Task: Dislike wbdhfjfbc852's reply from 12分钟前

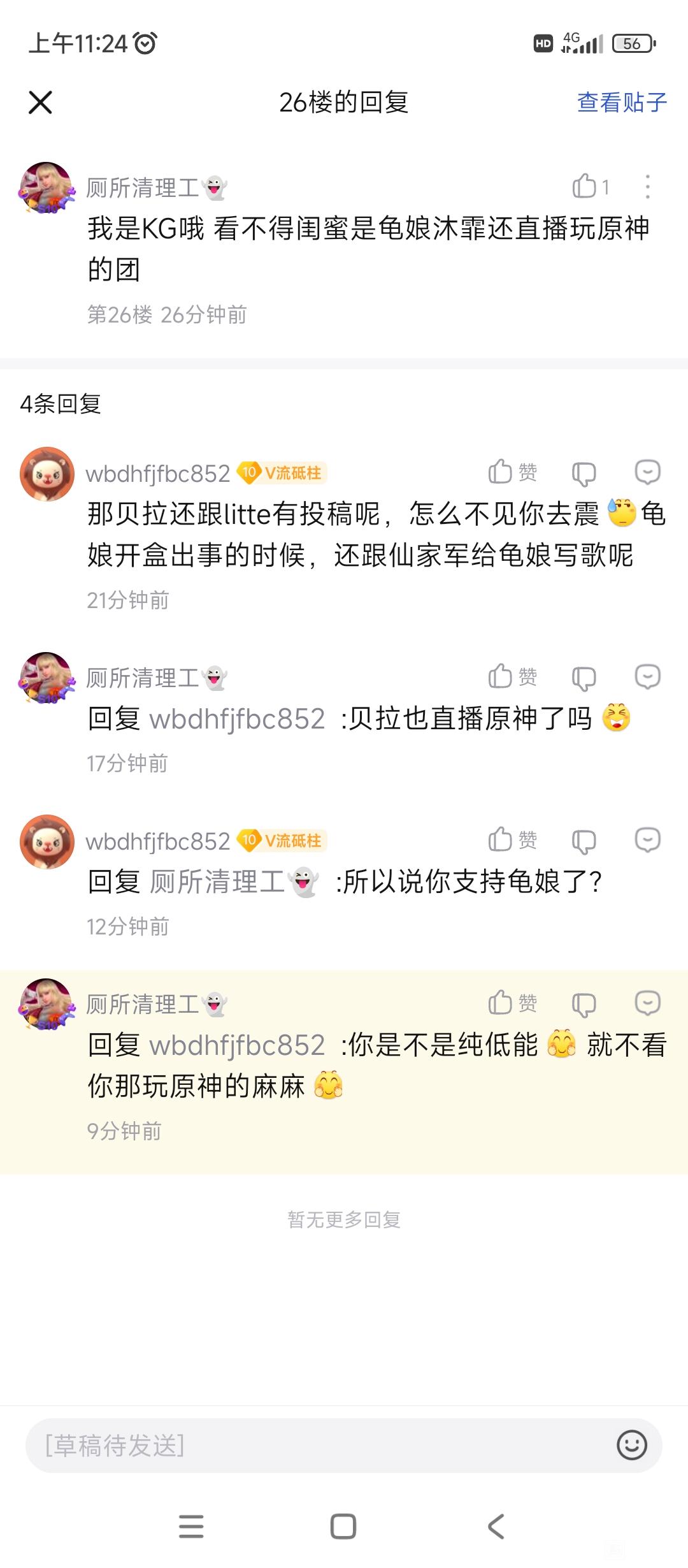Action: (584, 841)
